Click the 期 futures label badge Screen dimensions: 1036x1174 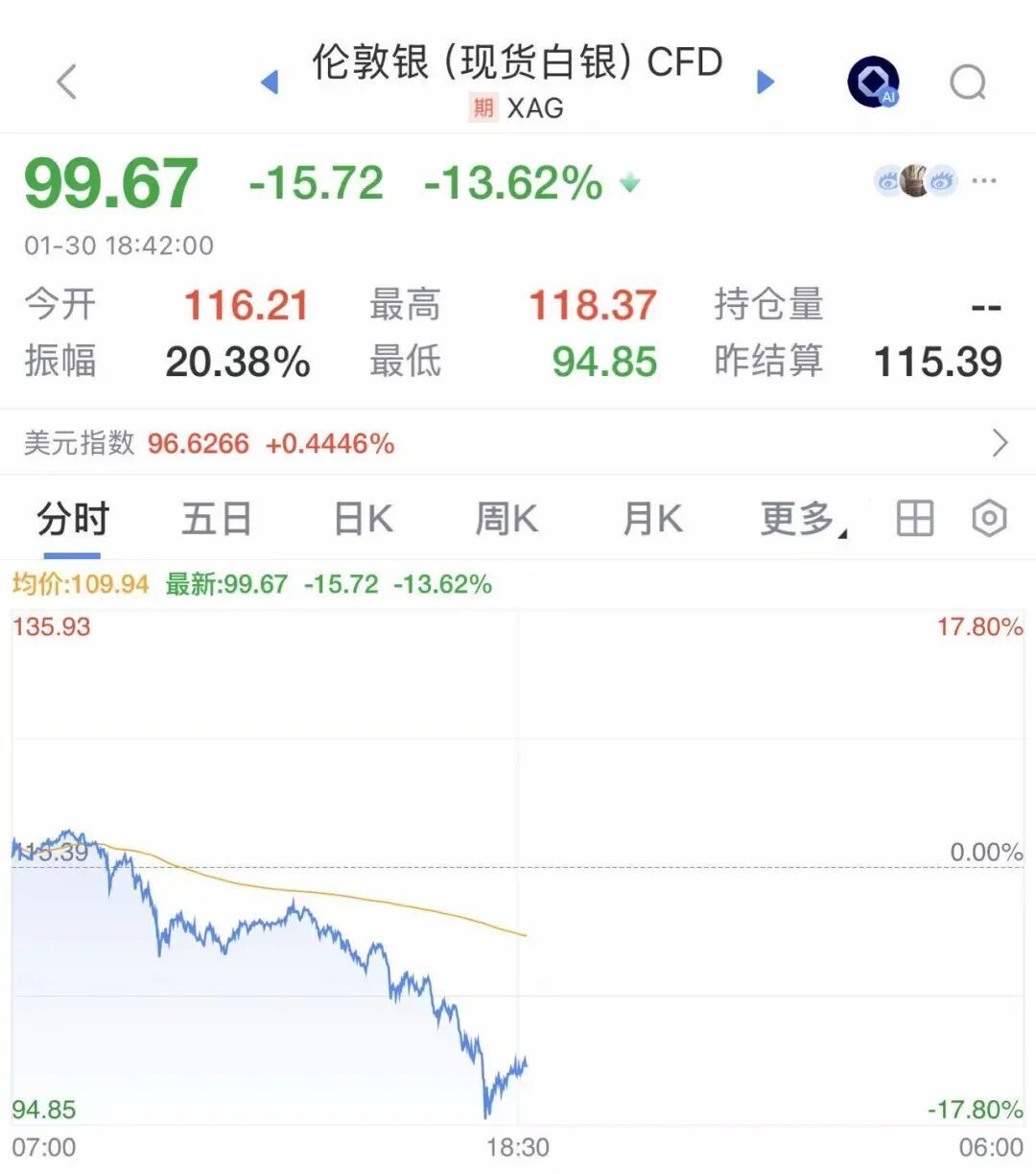483,108
